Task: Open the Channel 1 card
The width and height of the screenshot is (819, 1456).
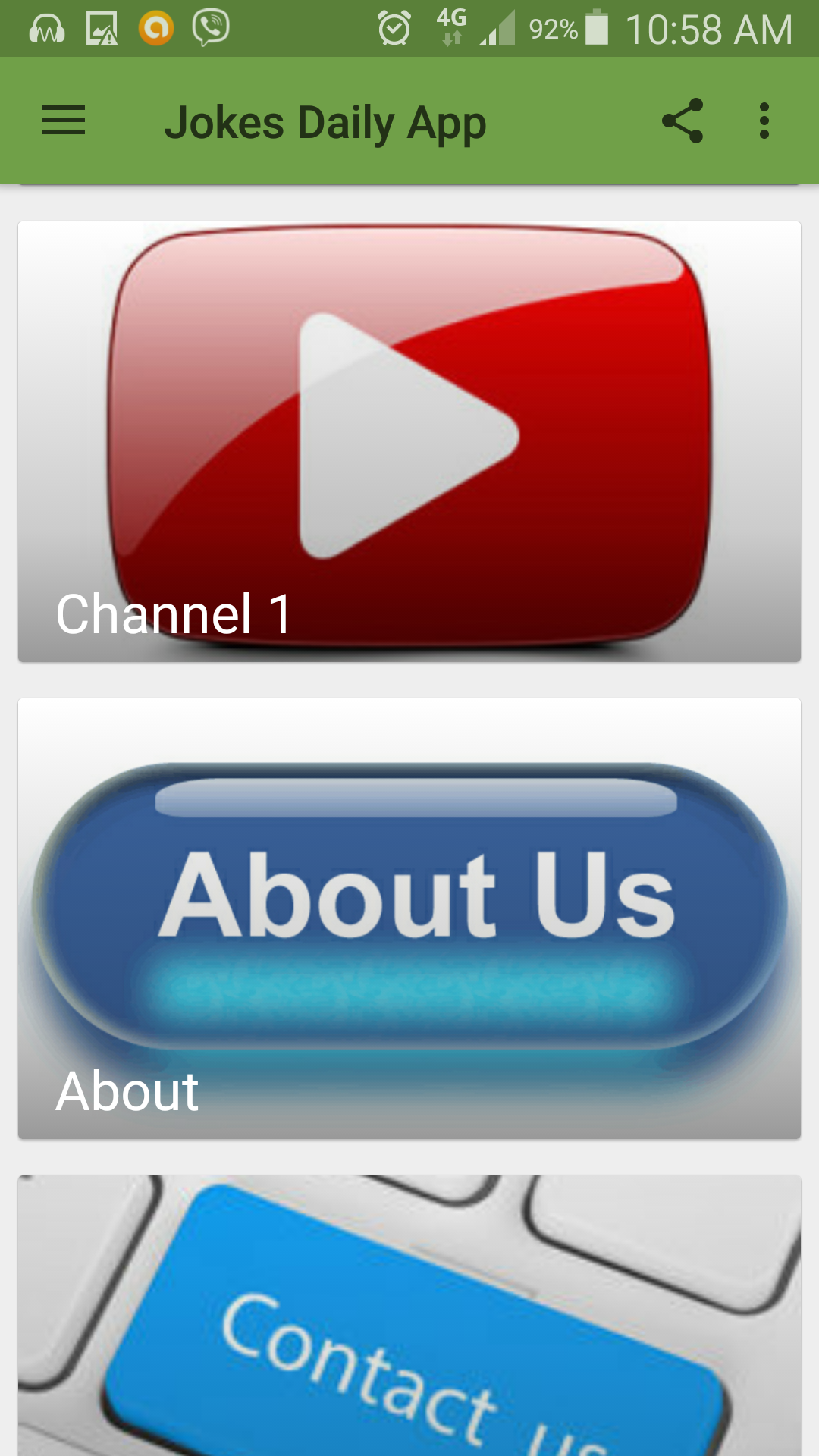Action: click(409, 441)
